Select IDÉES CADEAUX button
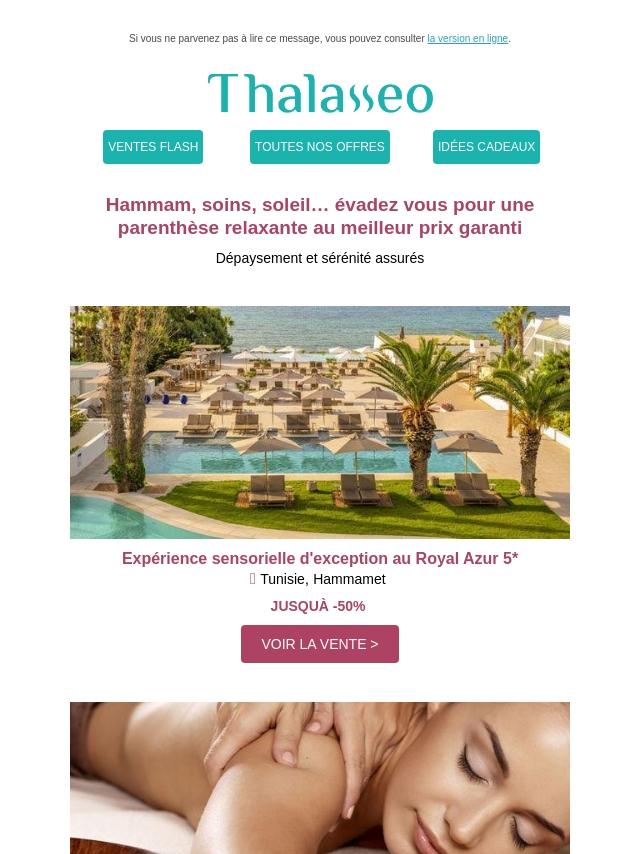Viewport: 640px width, 854px height. point(486,147)
